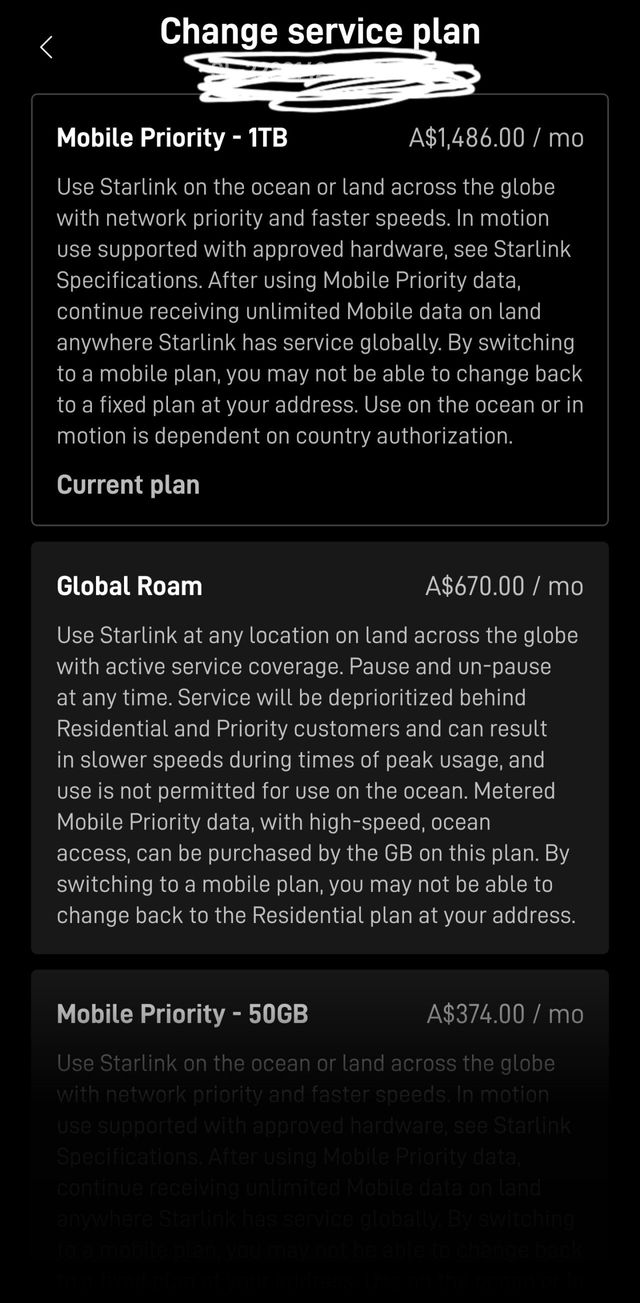The width and height of the screenshot is (640, 1303).
Task: Go back using the arrow icon
Action: tap(46, 47)
